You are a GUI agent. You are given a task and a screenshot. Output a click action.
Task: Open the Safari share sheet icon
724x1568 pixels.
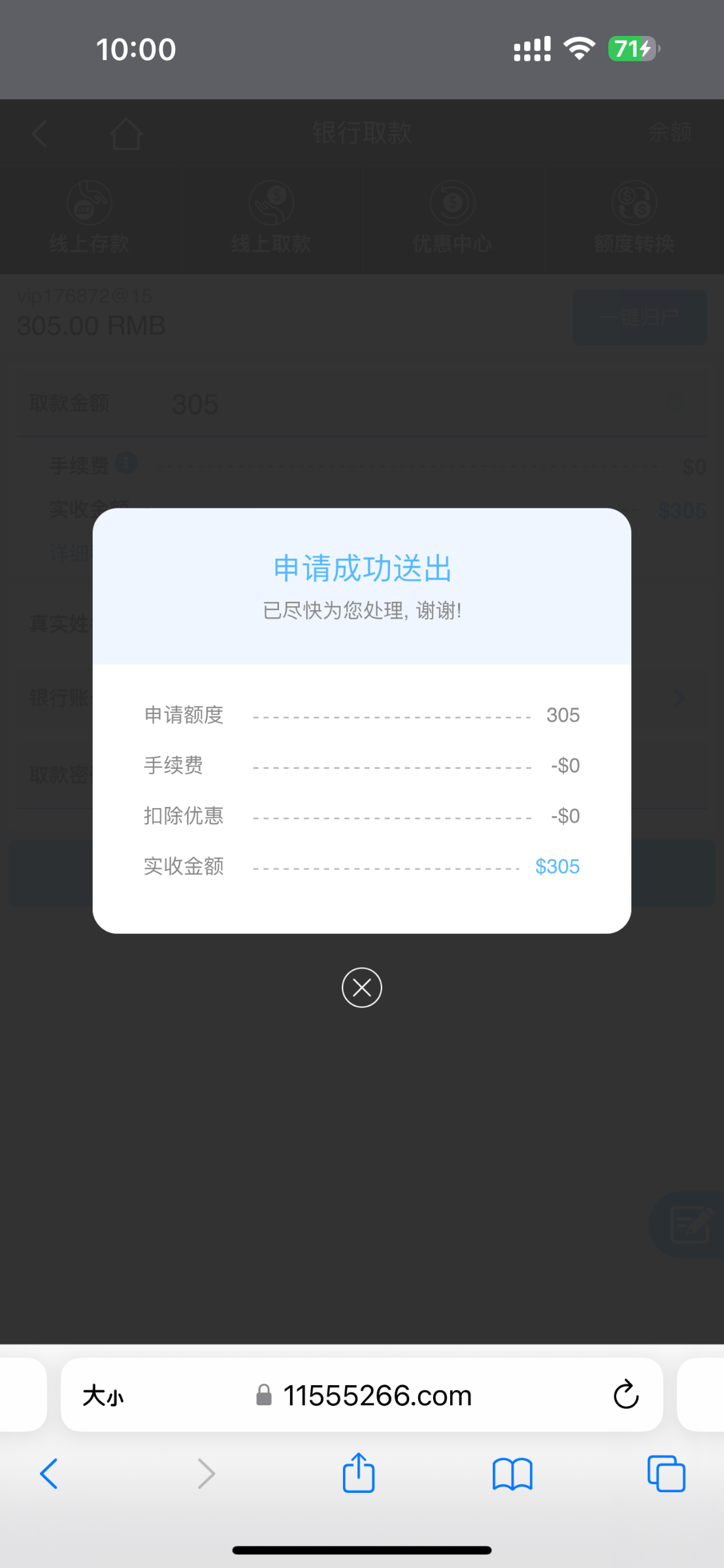tap(357, 1474)
